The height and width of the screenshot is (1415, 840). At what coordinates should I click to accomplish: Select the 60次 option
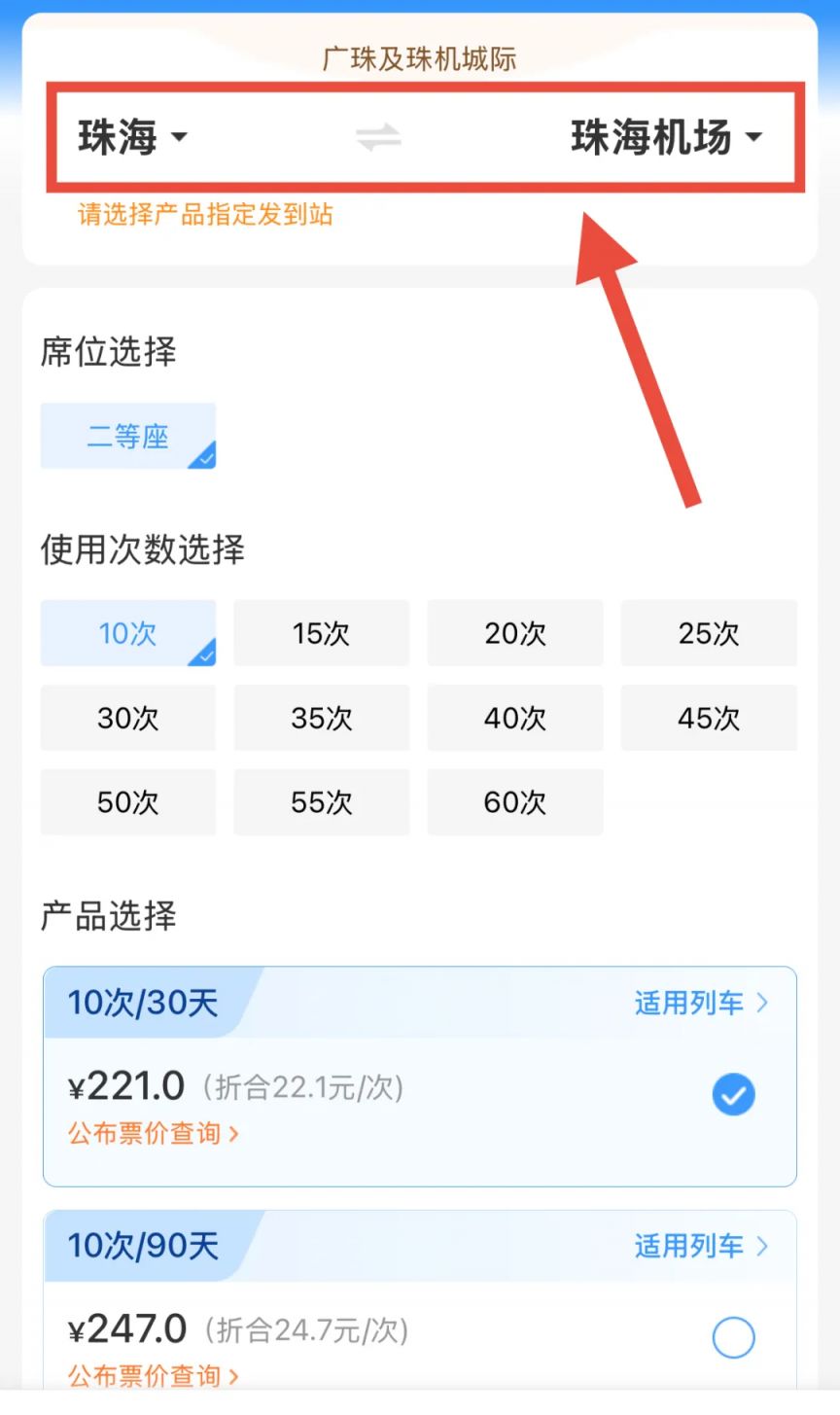(x=515, y=802)
